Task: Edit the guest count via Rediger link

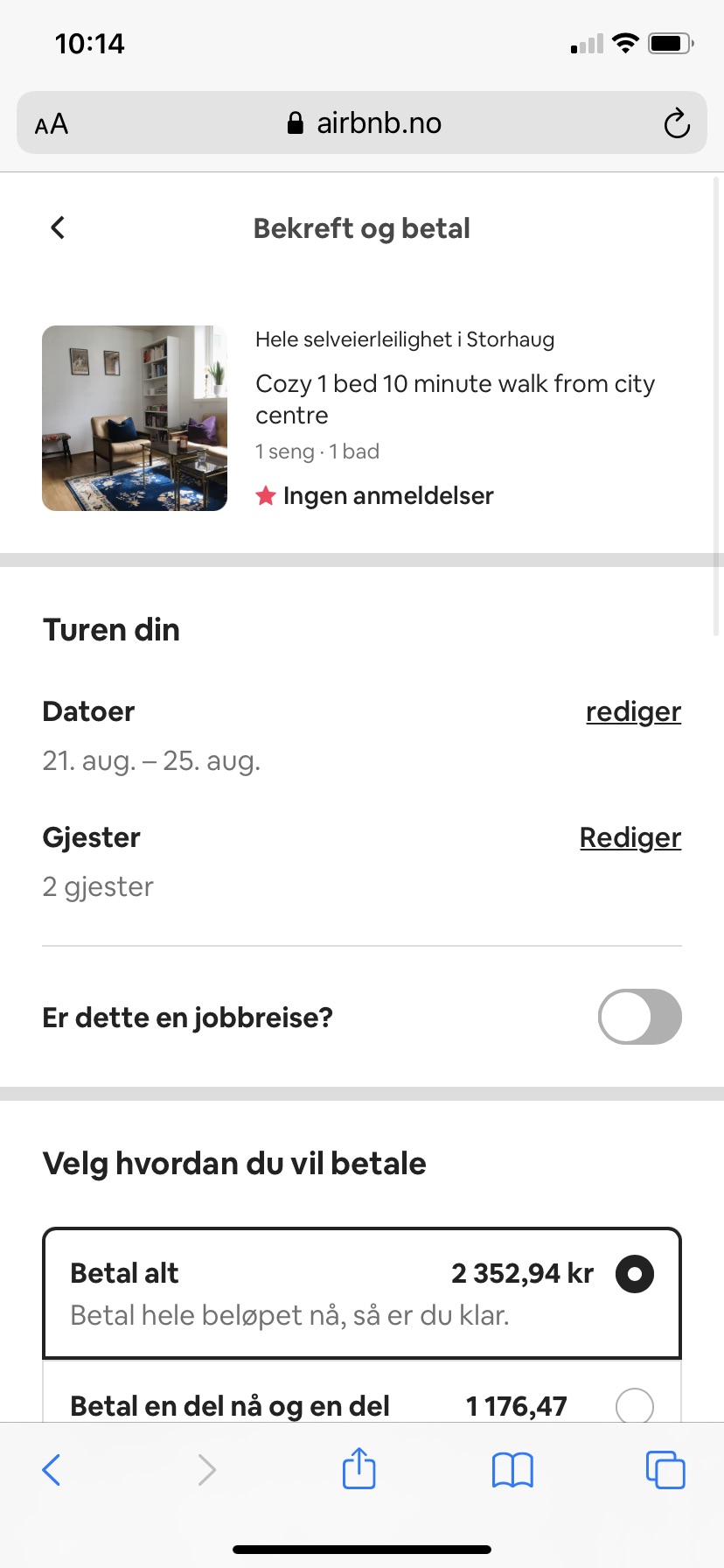Action: (x=630, y=837)
